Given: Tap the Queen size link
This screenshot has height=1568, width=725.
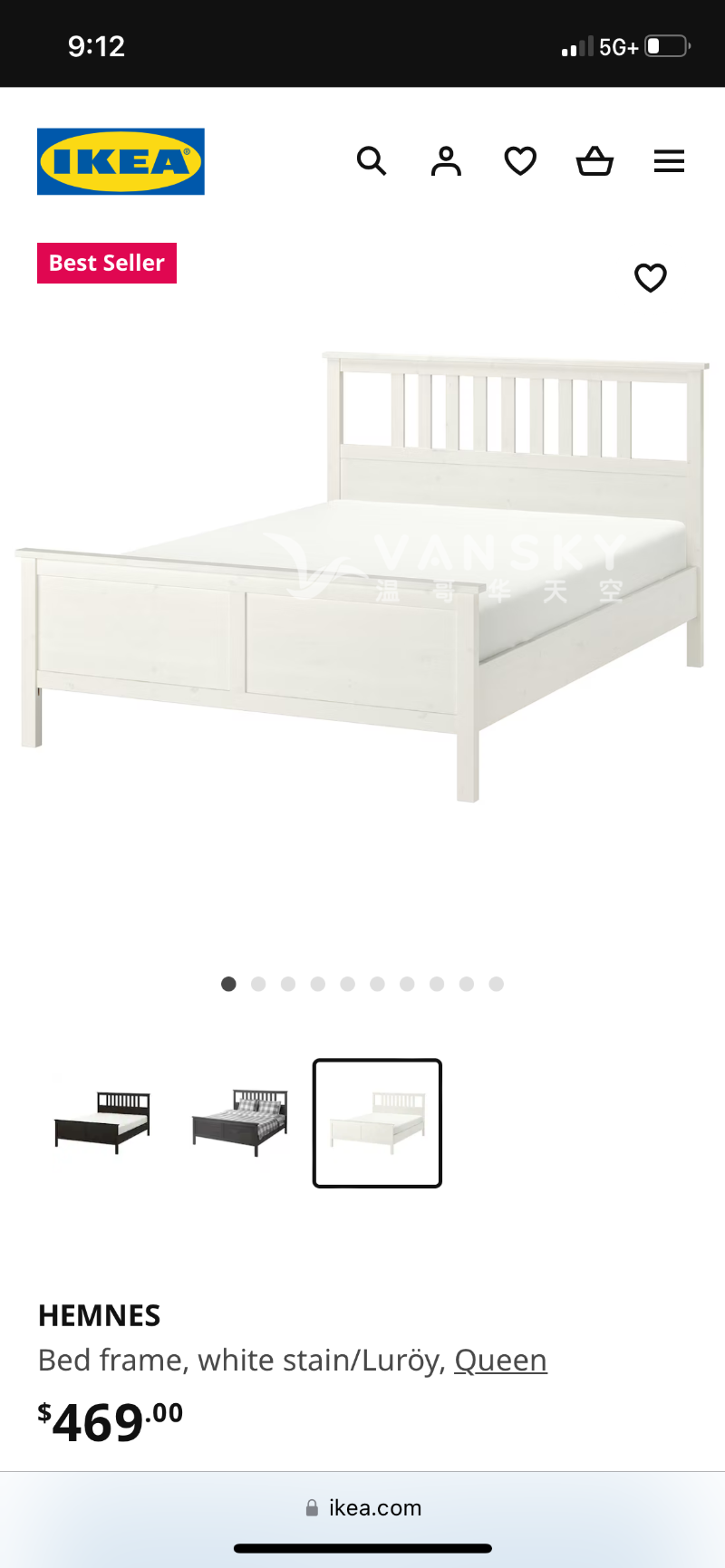Looking at the screenshot, I should pyautogui.click(x=500, y=1360).
